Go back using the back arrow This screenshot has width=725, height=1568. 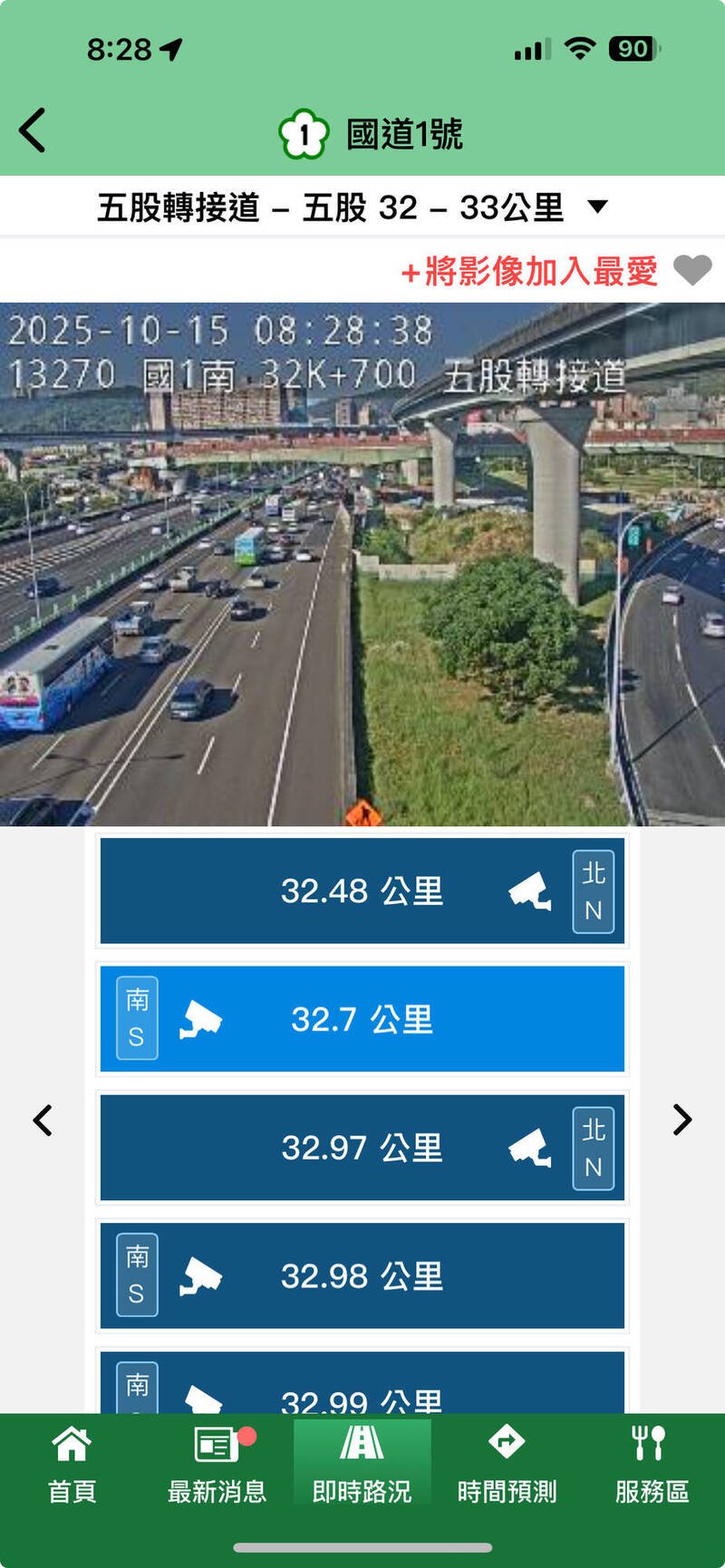(34, 130)
